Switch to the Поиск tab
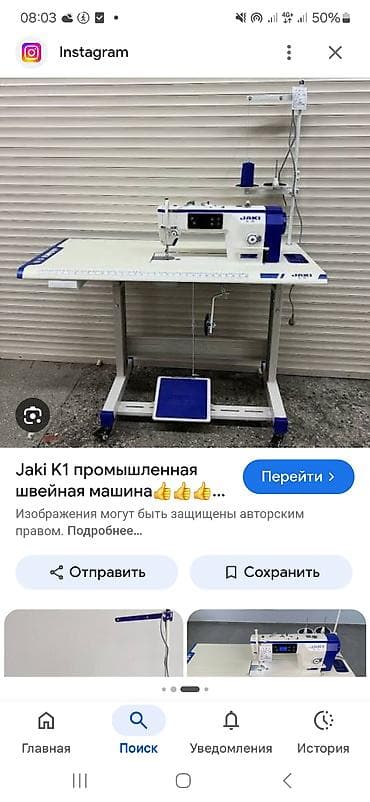 pos(139,732)
